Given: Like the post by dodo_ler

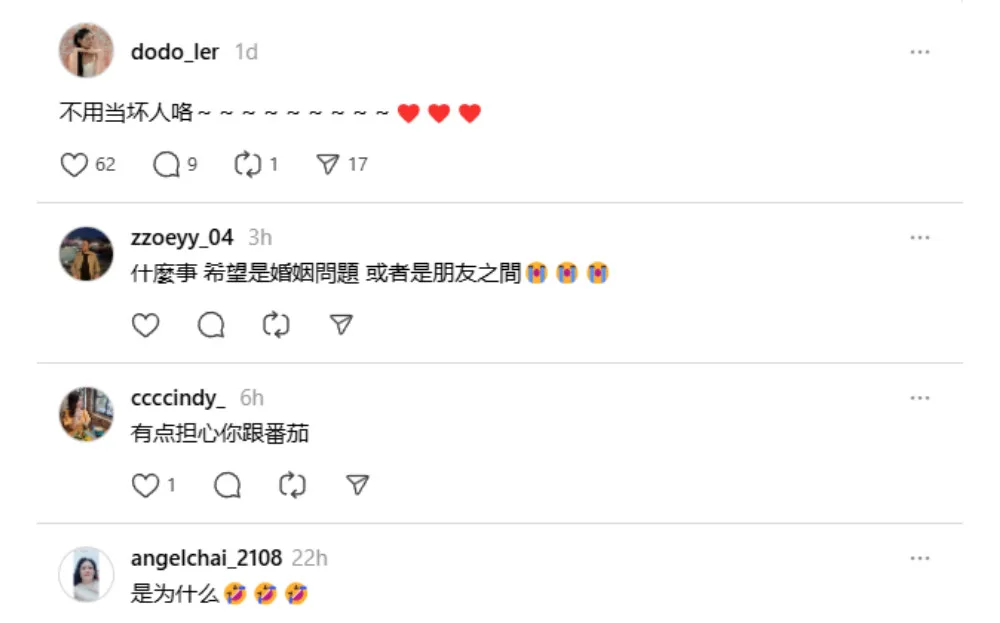Looking at the screenshot, I should point(75,164).
